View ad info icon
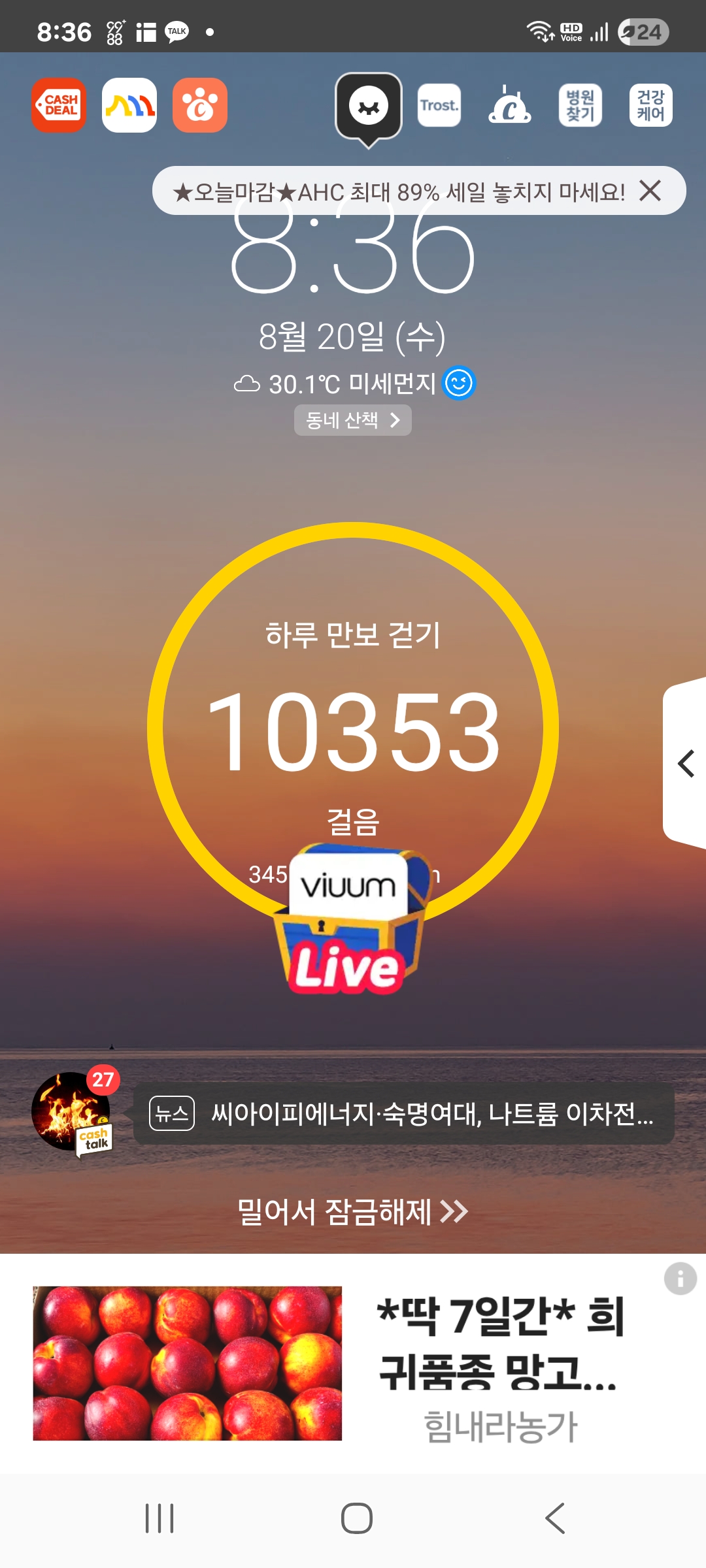 click(681, 1279)
